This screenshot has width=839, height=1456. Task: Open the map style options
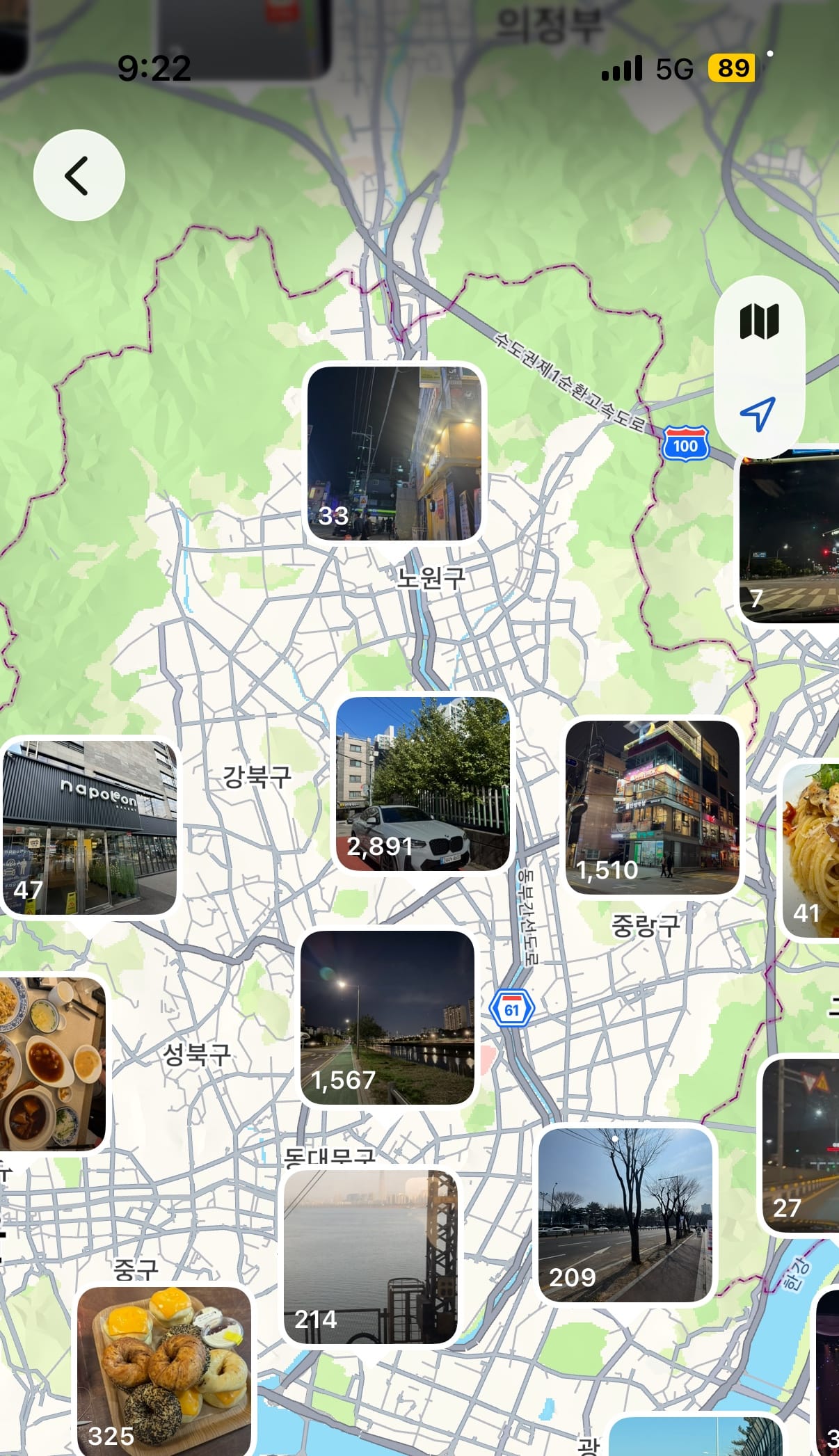(x=759, y=321)
